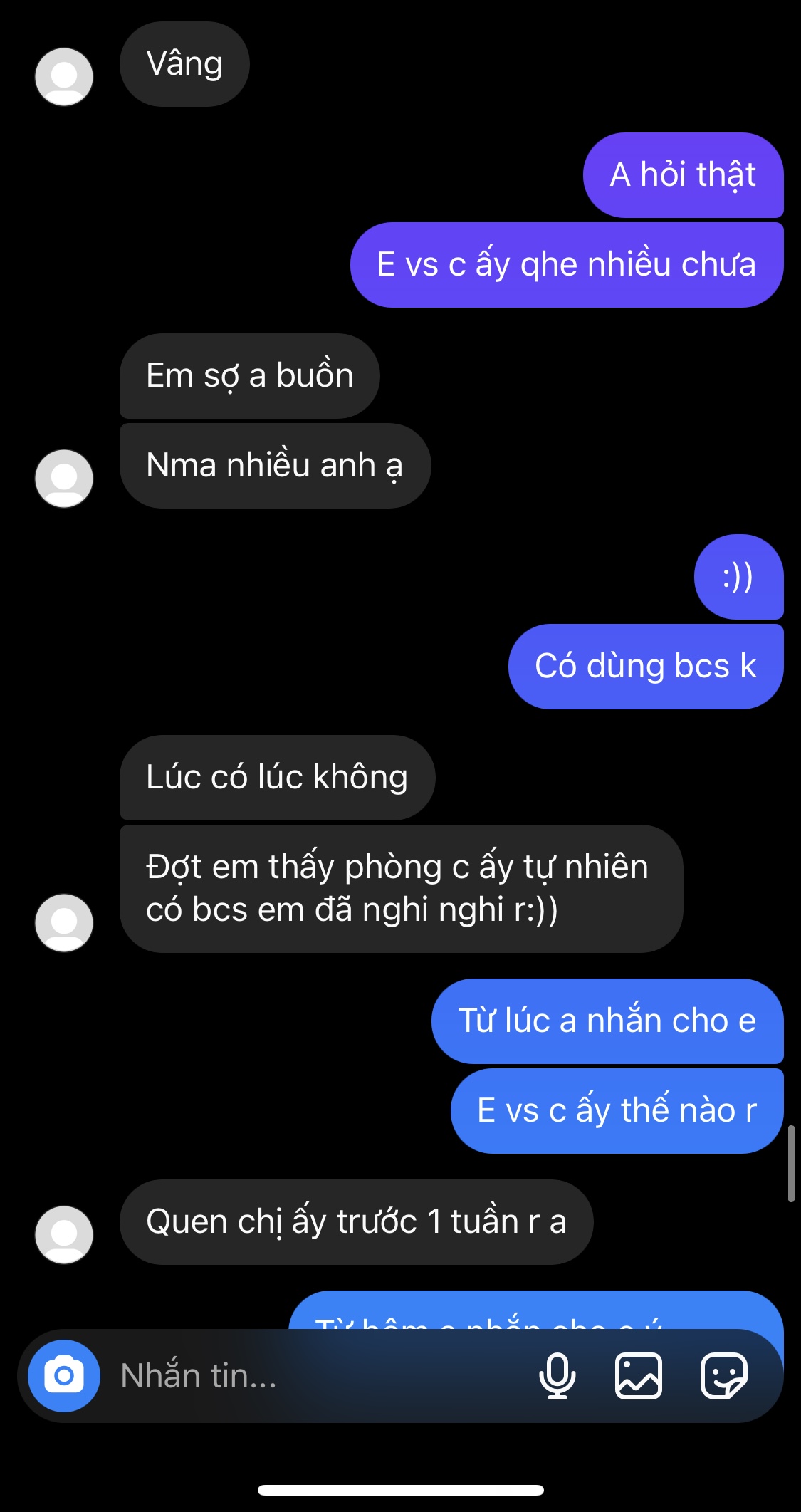
Task: Open the photo gallery picker
Action: pyautogui.click(x=638, y=1376)
